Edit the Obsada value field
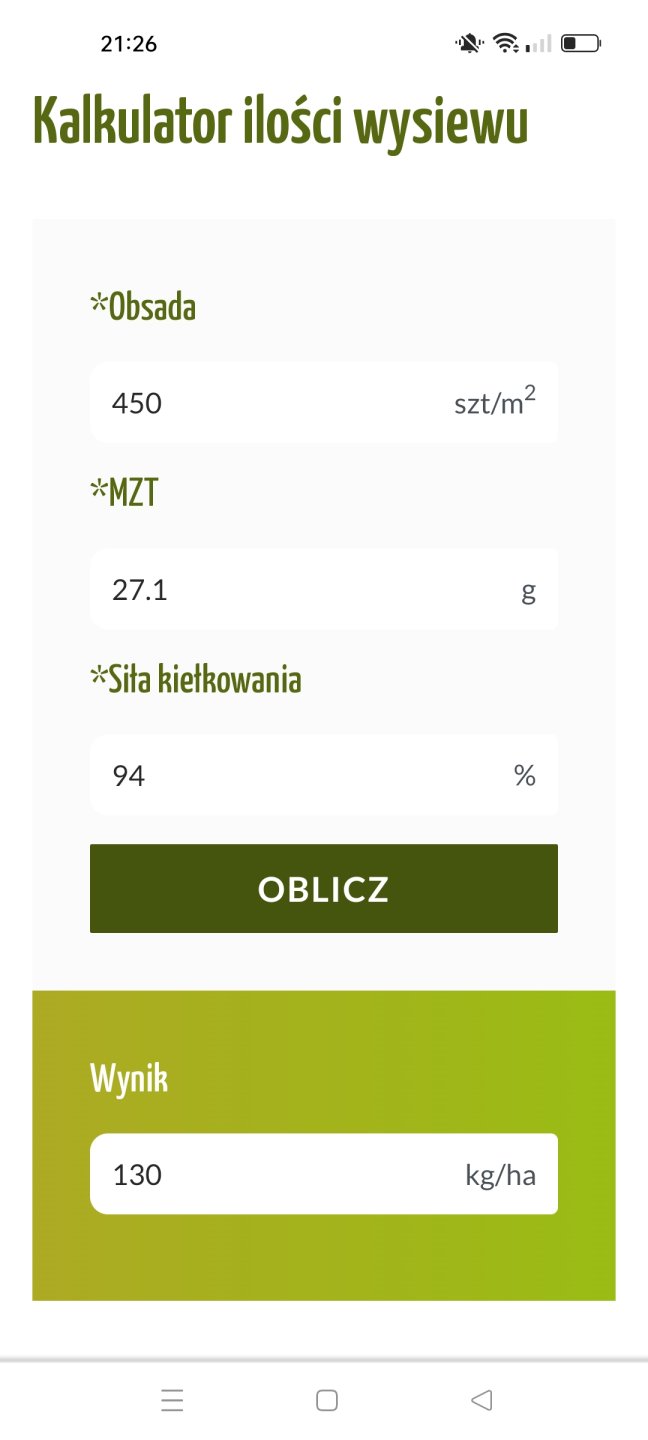The width and height of the screenshot is (648, 1440). [x=270, y=403]
